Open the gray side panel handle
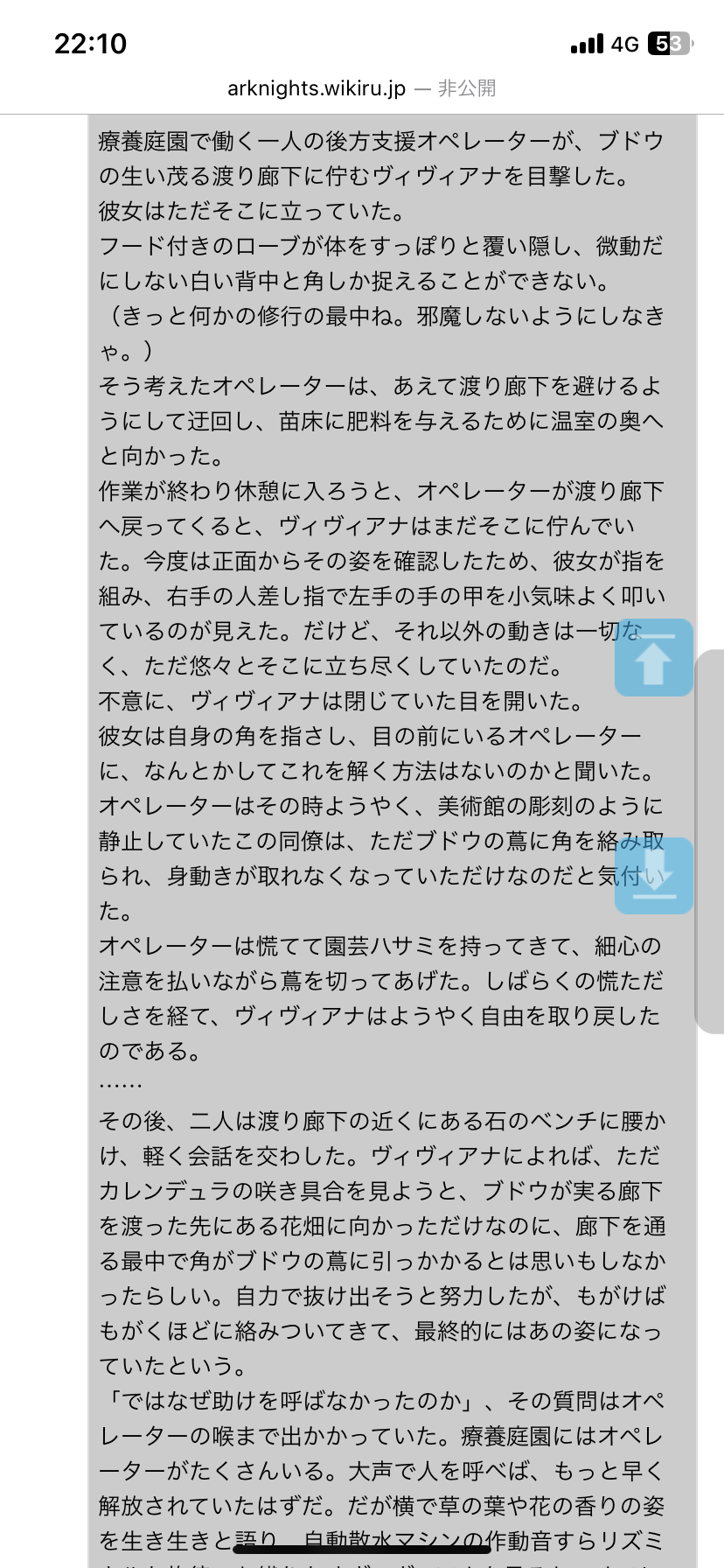 (x=709, y=842)
